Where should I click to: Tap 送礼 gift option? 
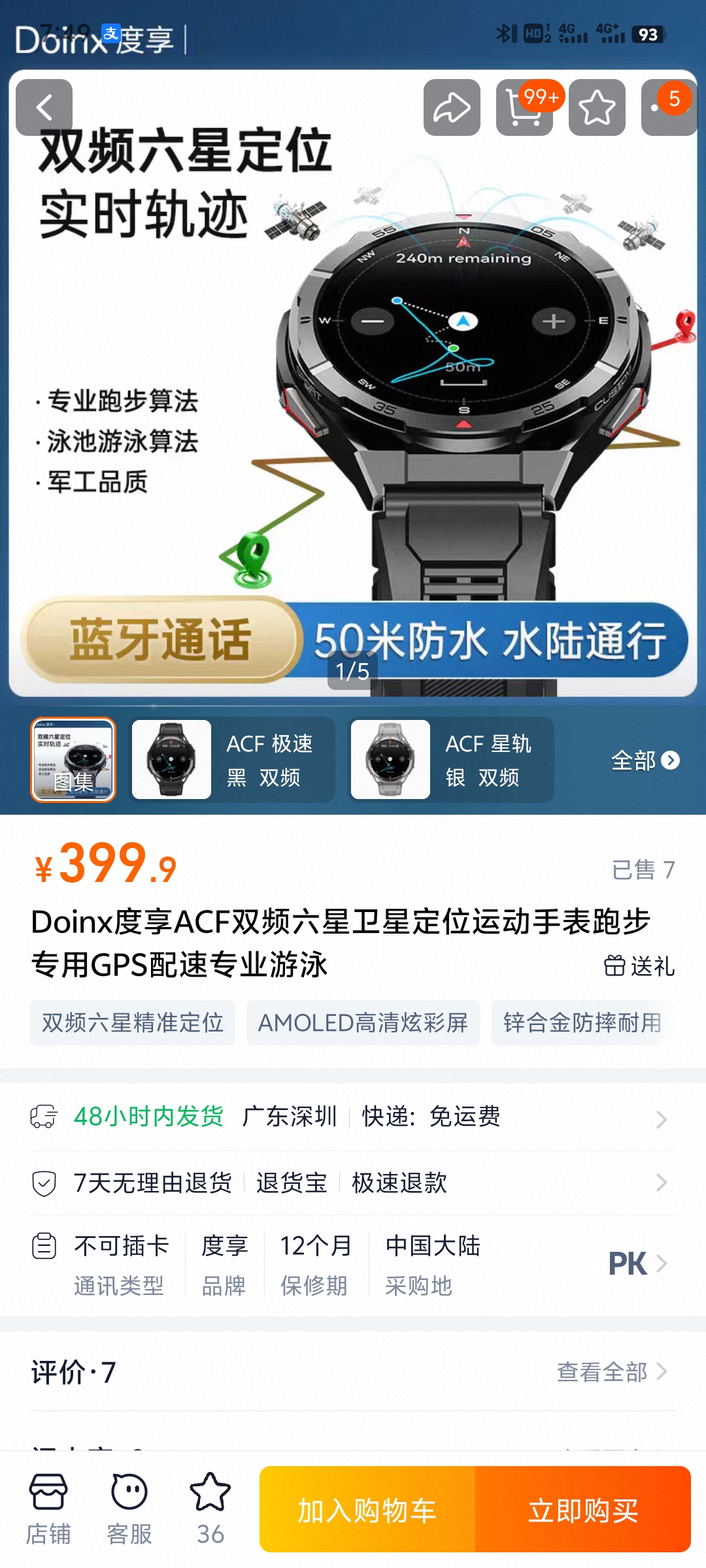point(639,966)
